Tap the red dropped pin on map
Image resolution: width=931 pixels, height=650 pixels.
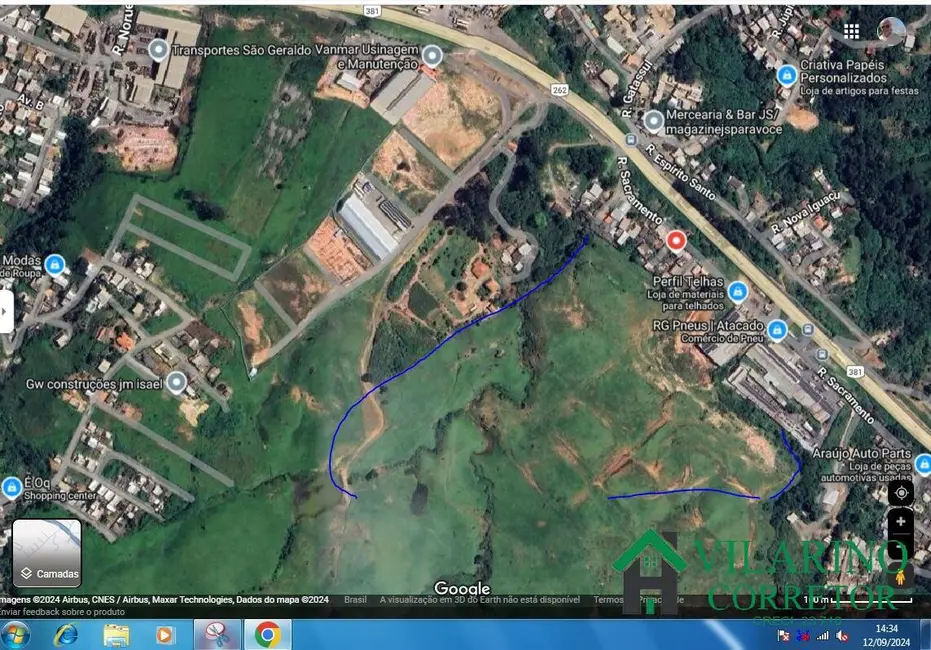(x=676, y=240)
